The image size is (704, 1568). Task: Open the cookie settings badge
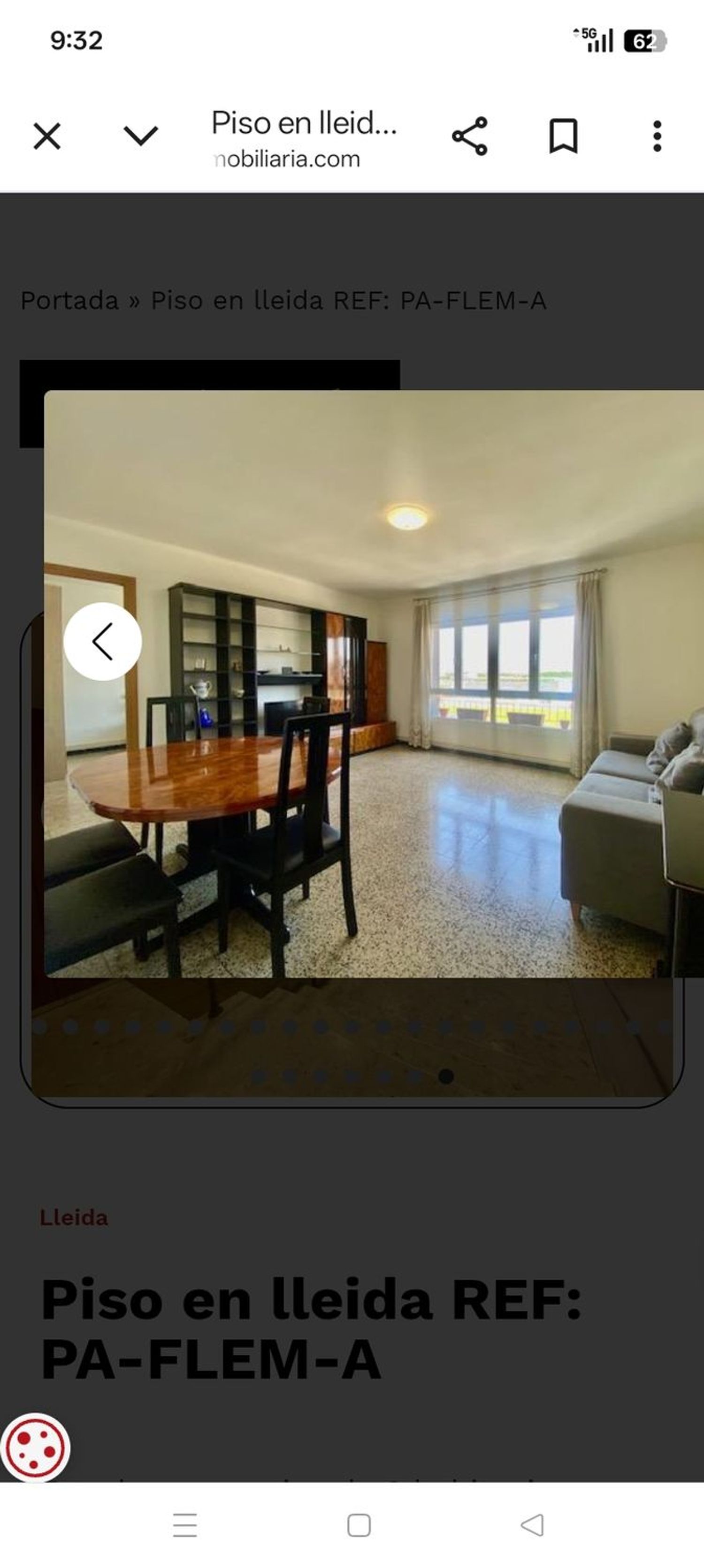(35, 1447)
